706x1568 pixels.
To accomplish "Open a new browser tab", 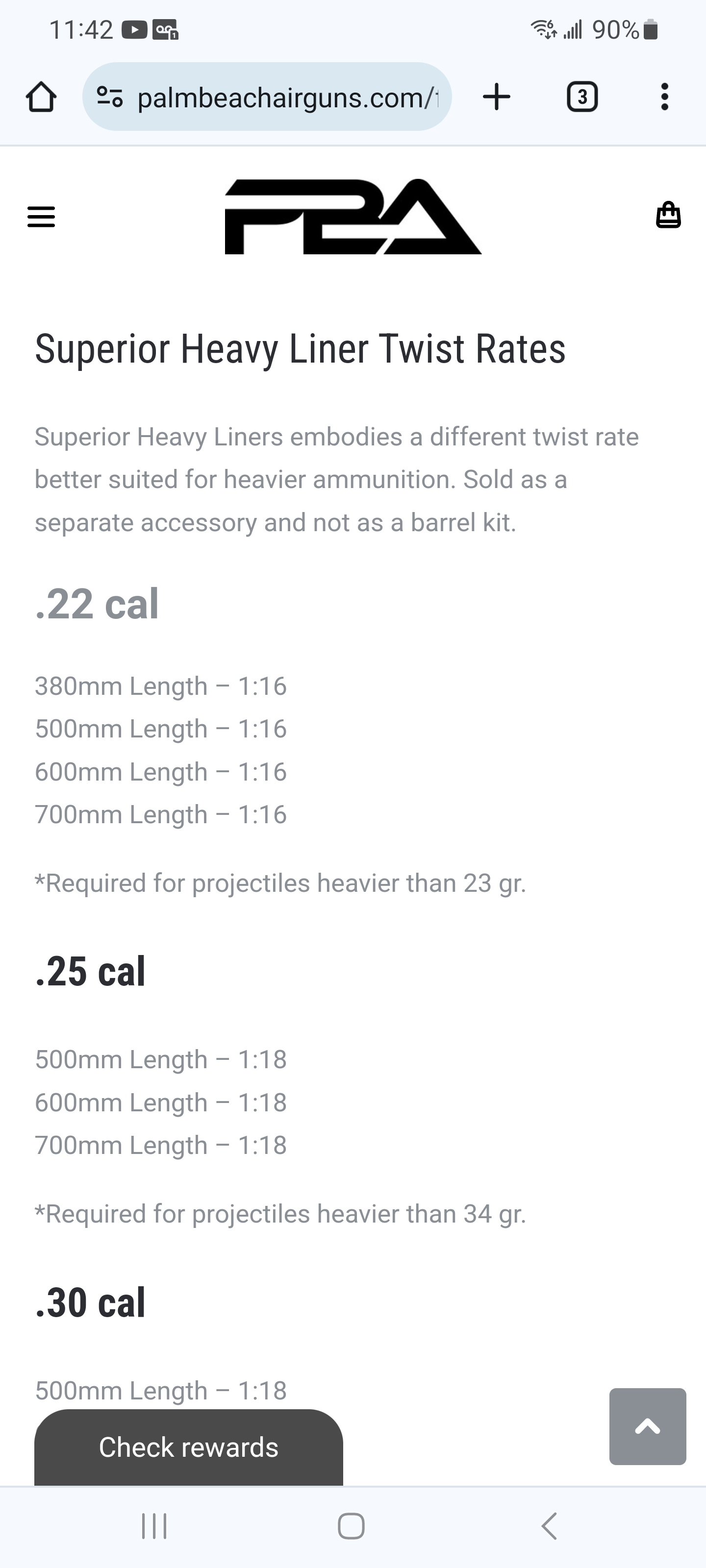I will [x=497, y=97].
